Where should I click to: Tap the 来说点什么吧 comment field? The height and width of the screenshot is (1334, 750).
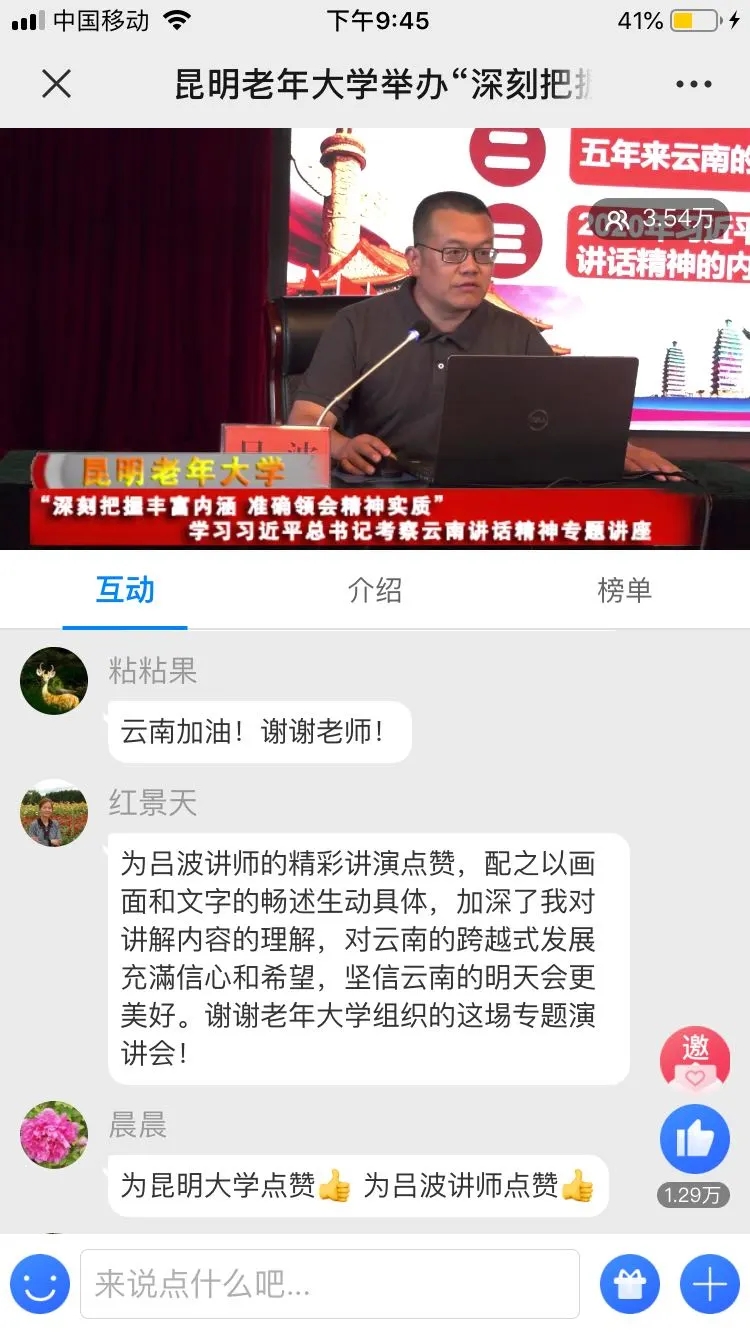point(330,1284)
